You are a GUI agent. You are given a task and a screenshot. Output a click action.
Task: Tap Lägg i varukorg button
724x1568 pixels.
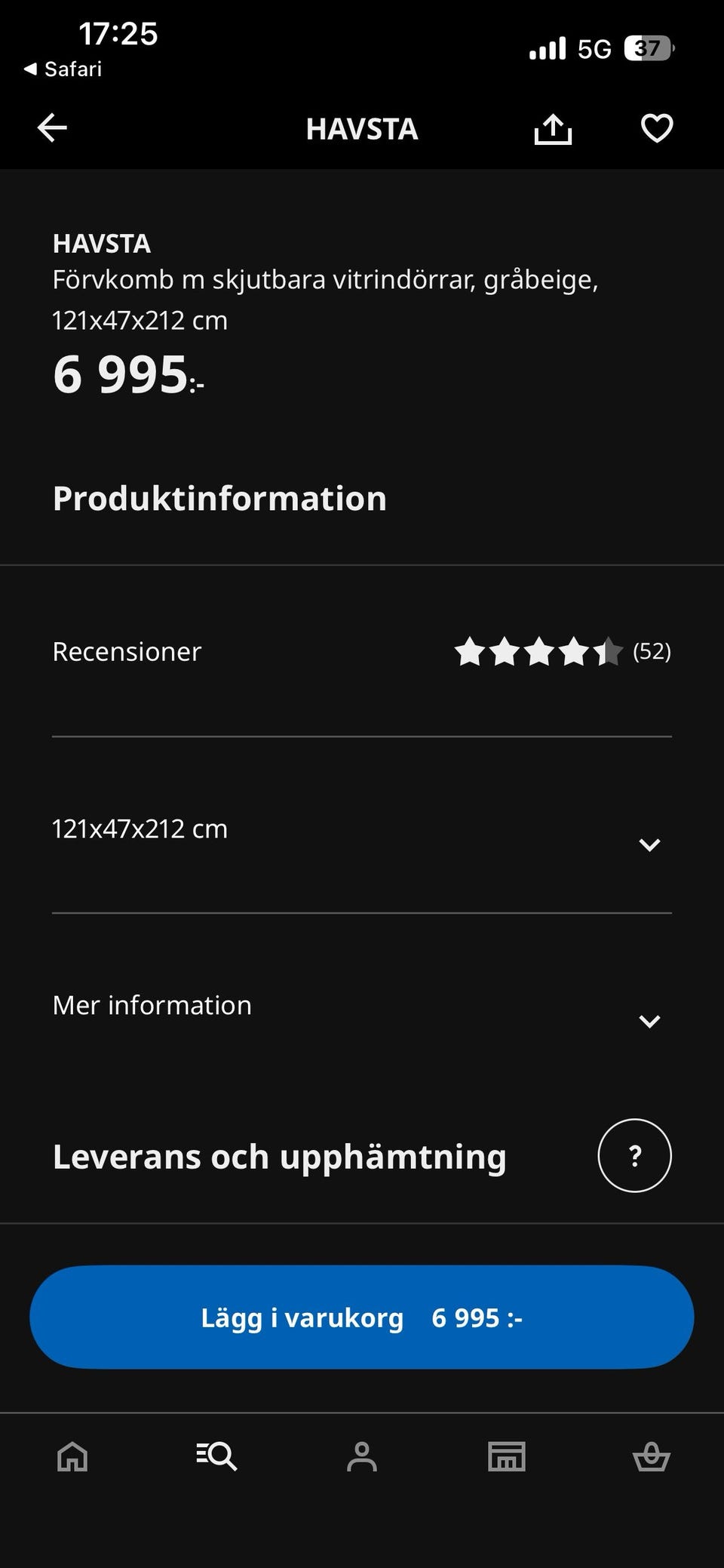tap(361, 1317)
